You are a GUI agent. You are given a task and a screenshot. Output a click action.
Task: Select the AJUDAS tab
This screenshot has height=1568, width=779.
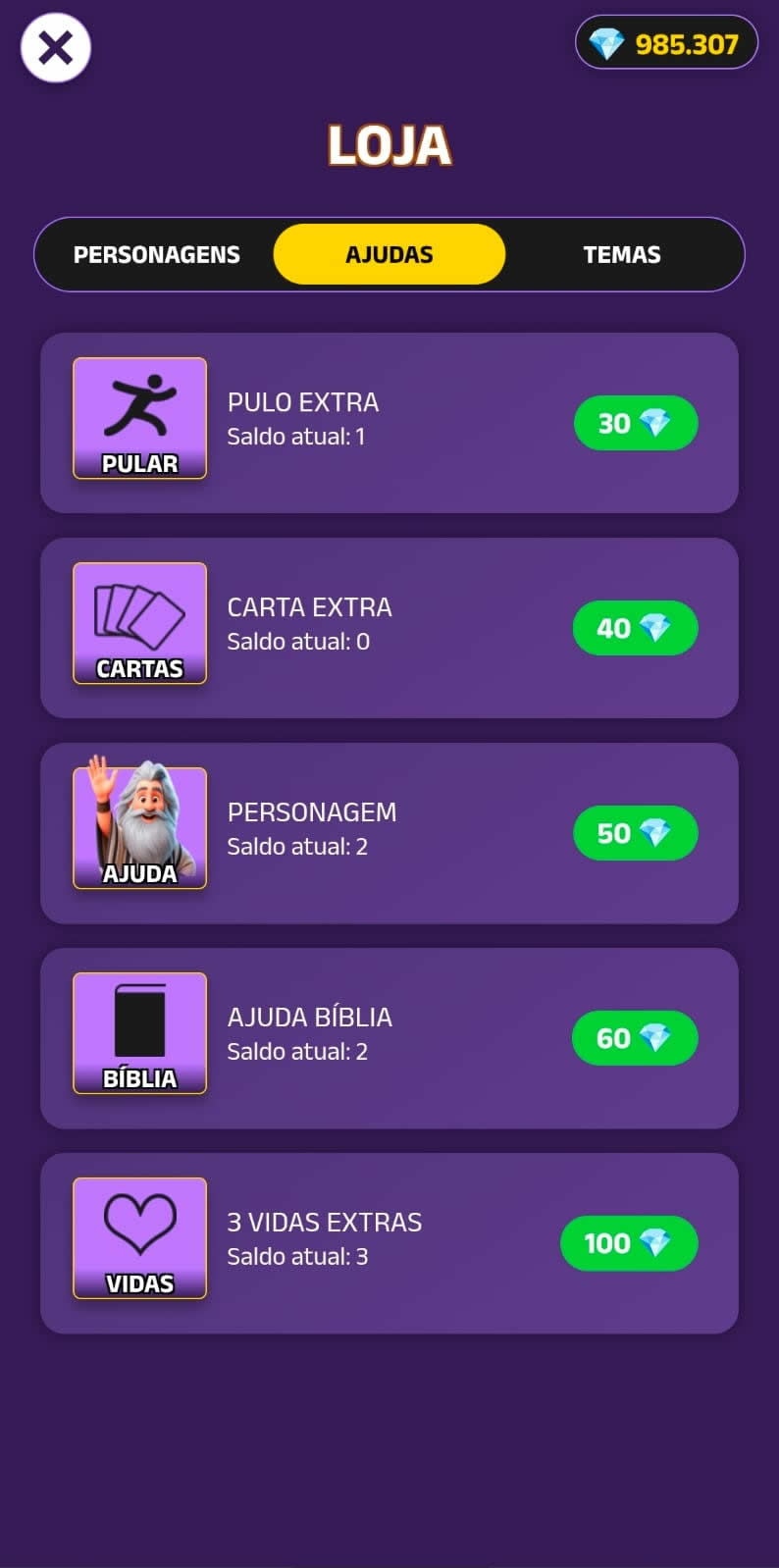click(x=389, y=254)
